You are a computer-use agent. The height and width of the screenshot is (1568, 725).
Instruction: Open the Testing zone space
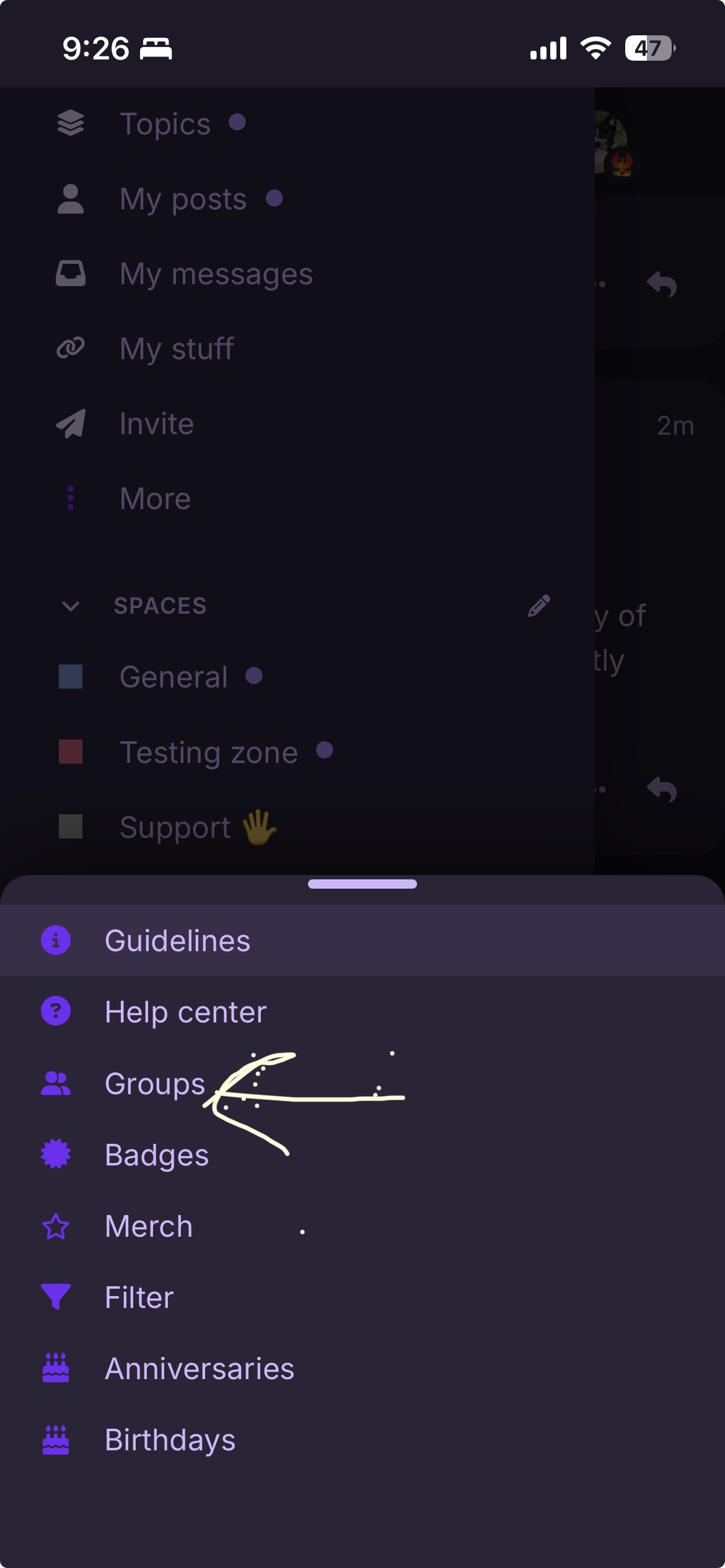click(x=208, y=752)
